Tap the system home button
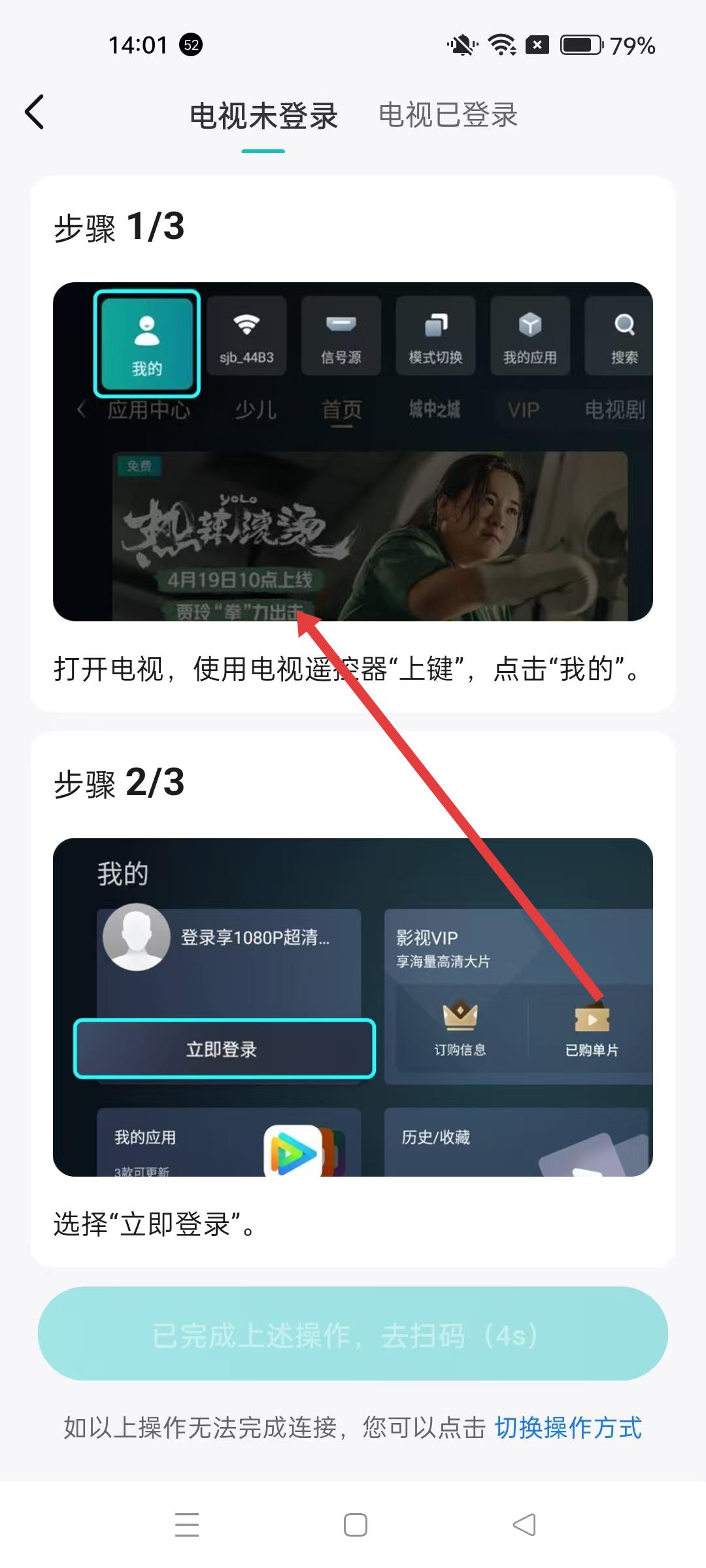706x1568 pixels. 355,1525
